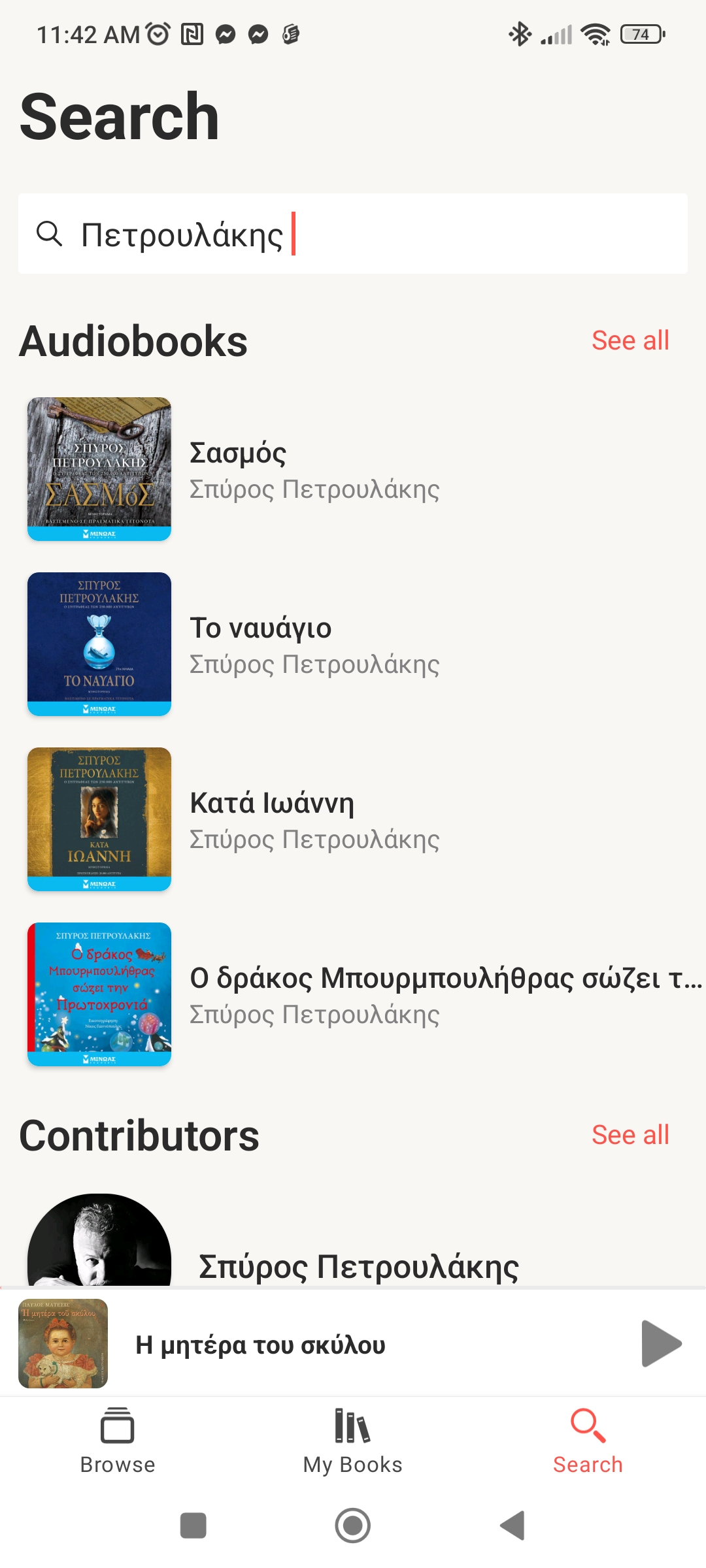Select the Search tab in bottom navigation
The image size is (706, 1568).
[x=588, y=1440]
